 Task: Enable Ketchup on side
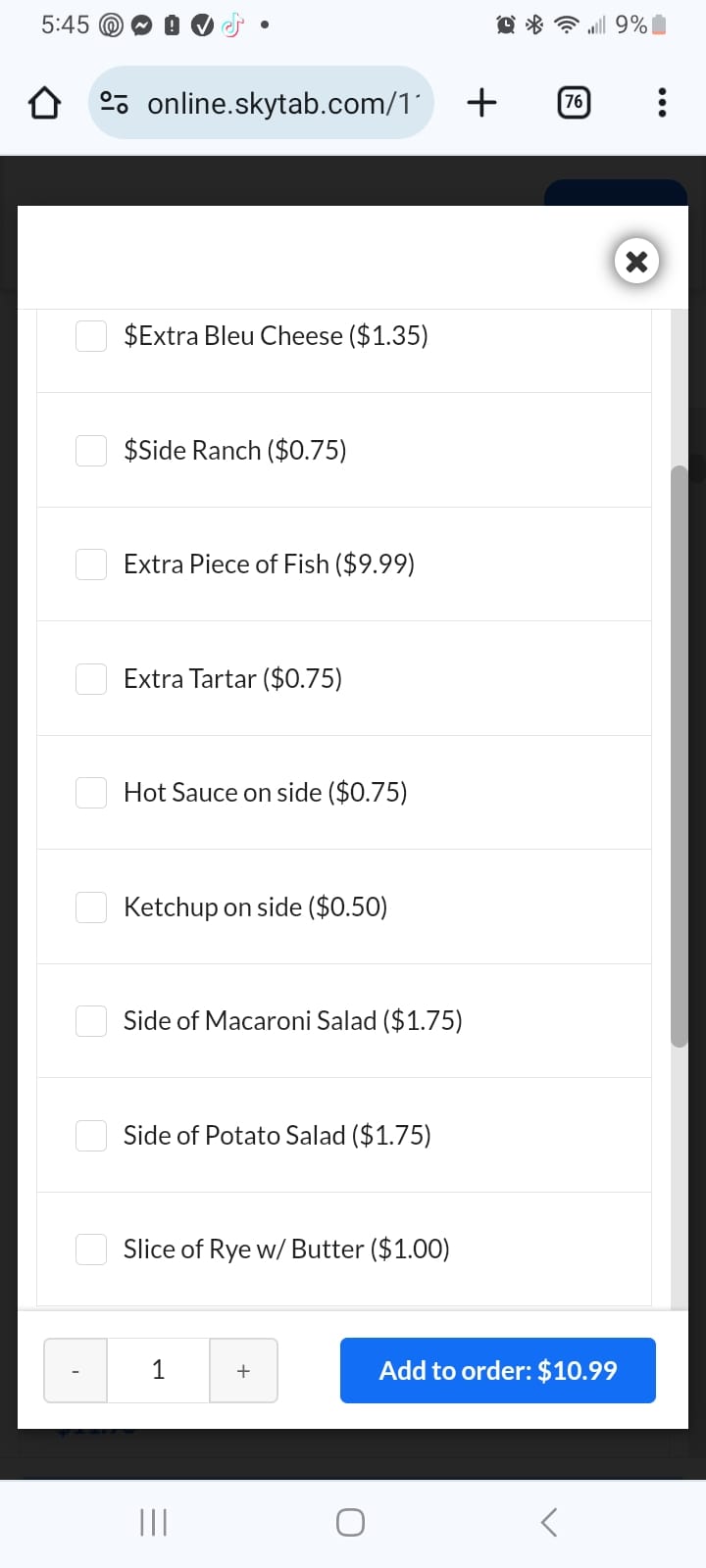pos(91,907)
